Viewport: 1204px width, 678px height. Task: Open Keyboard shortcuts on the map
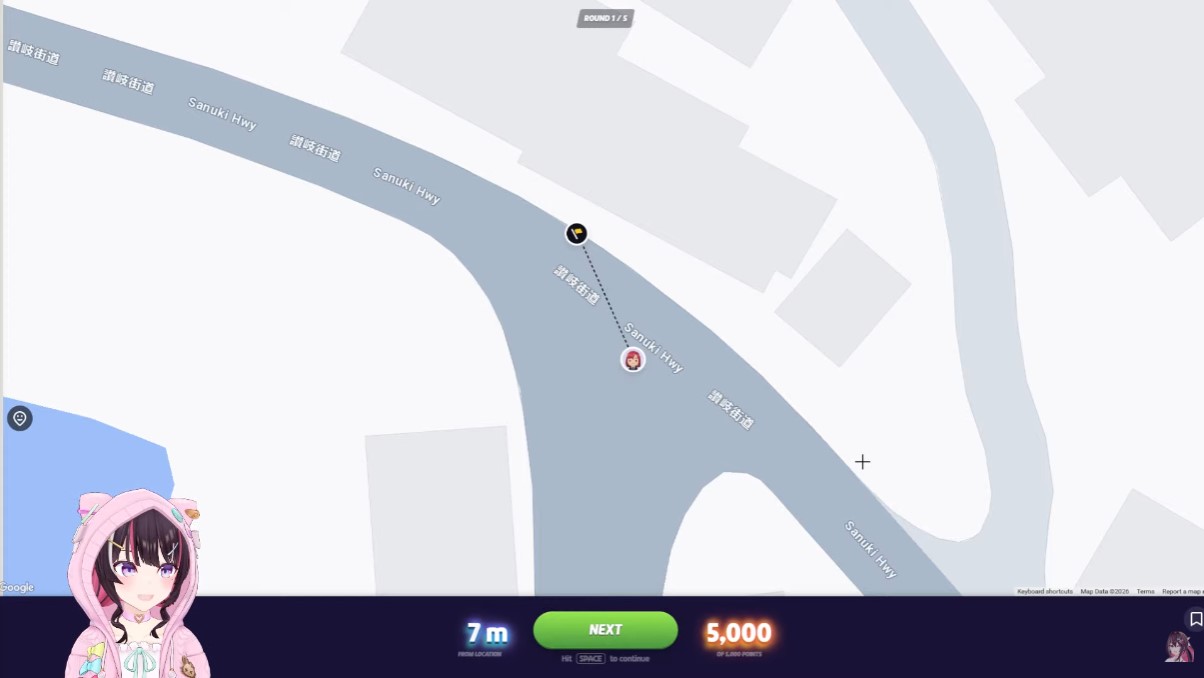1045,591
